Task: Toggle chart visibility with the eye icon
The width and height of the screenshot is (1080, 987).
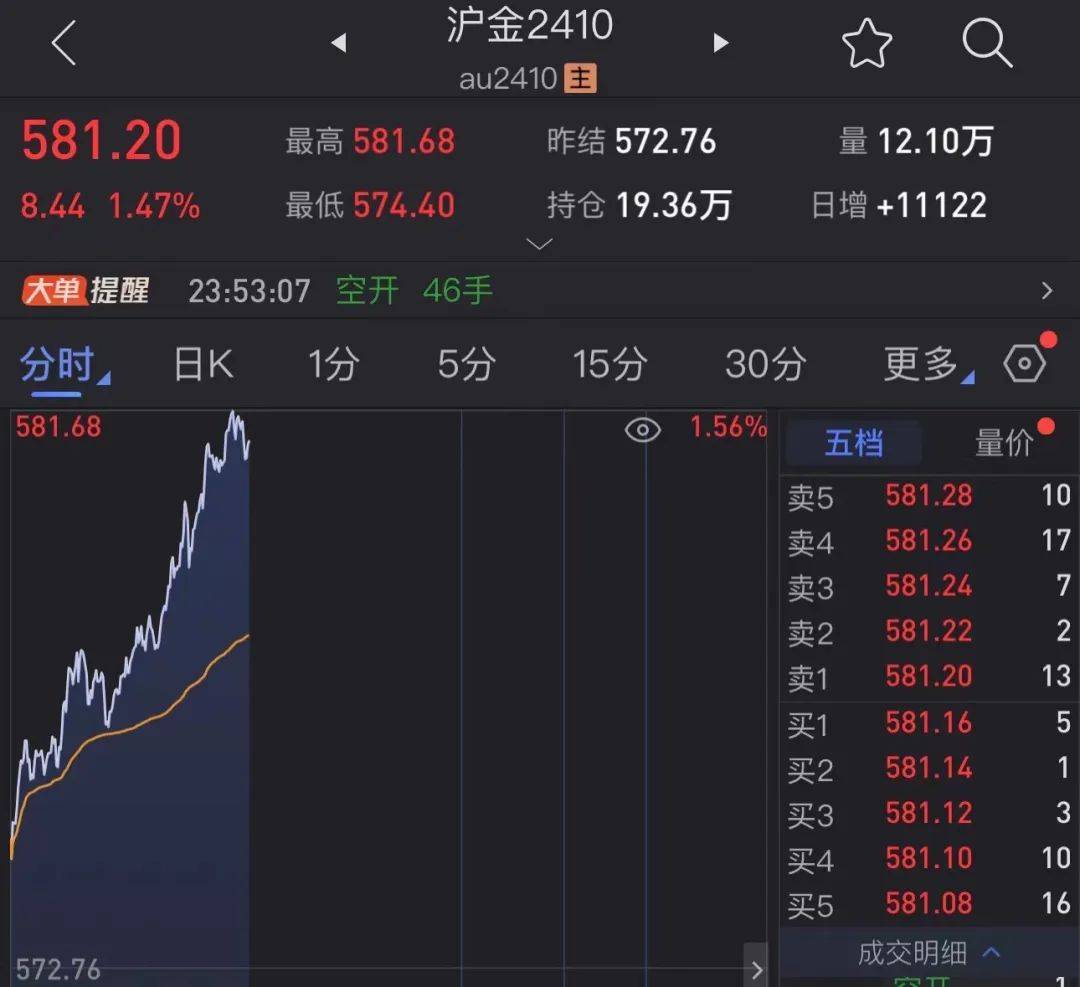Action: pos(643,430)
